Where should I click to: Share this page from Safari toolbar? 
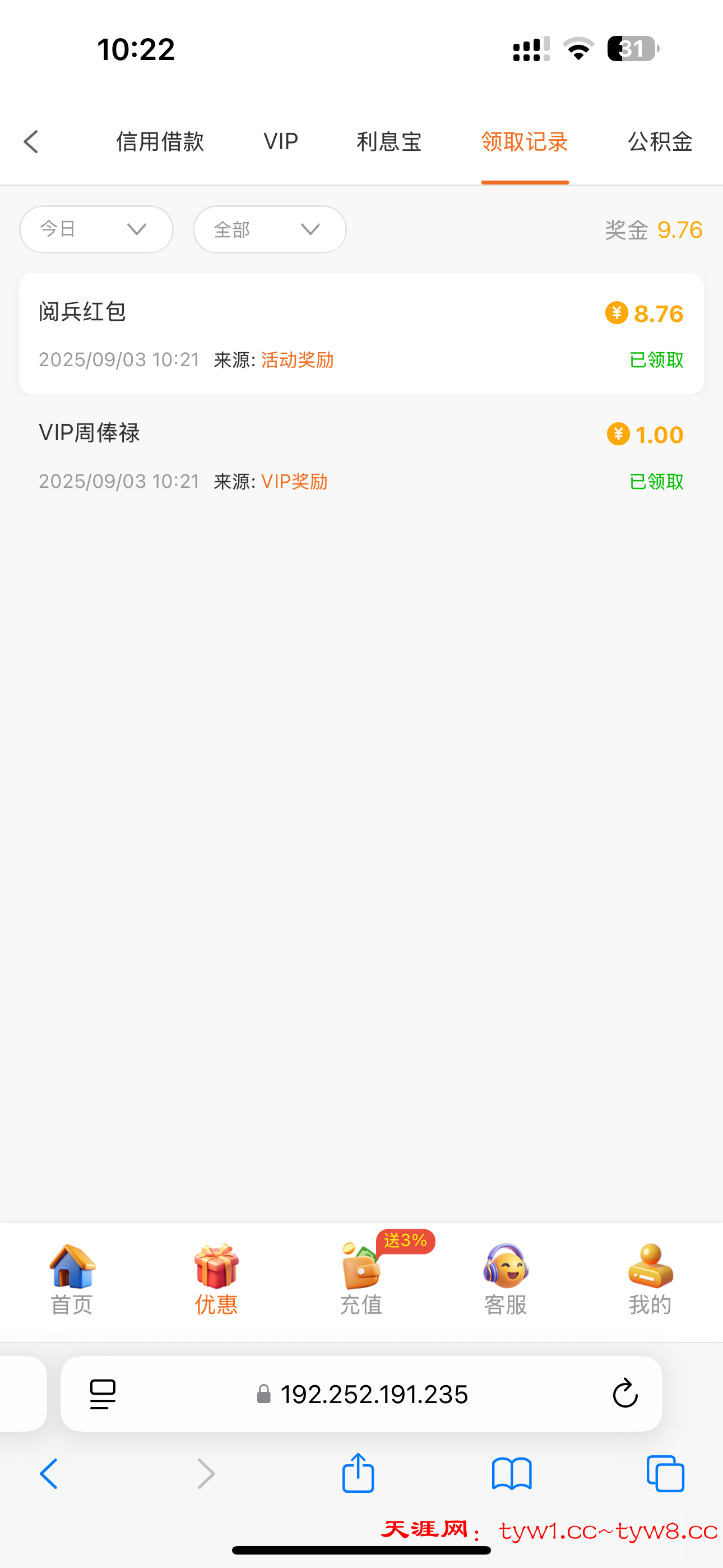click(358, 1474)
